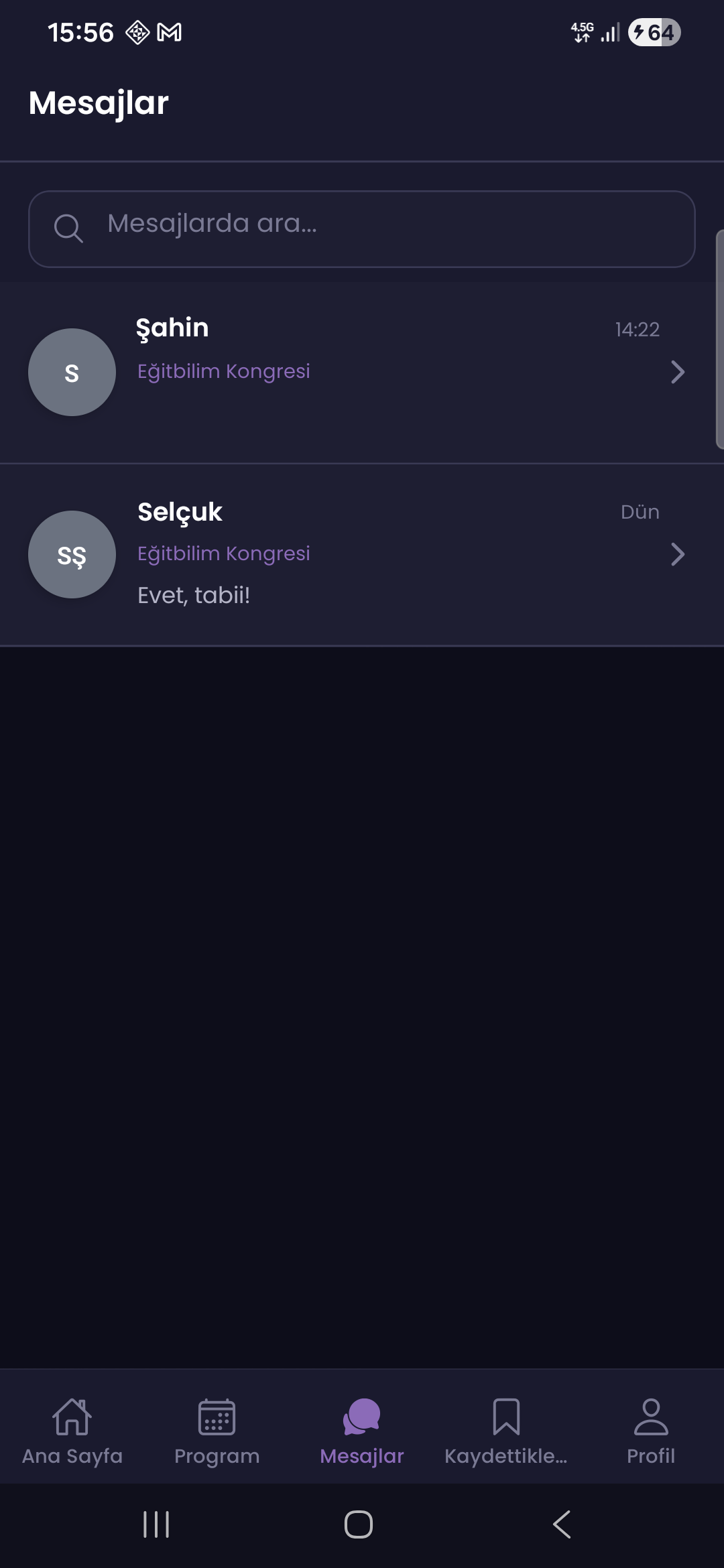Click the search magnifier icon
This screenshot has width=724, height=1568.
click(69, 228)
